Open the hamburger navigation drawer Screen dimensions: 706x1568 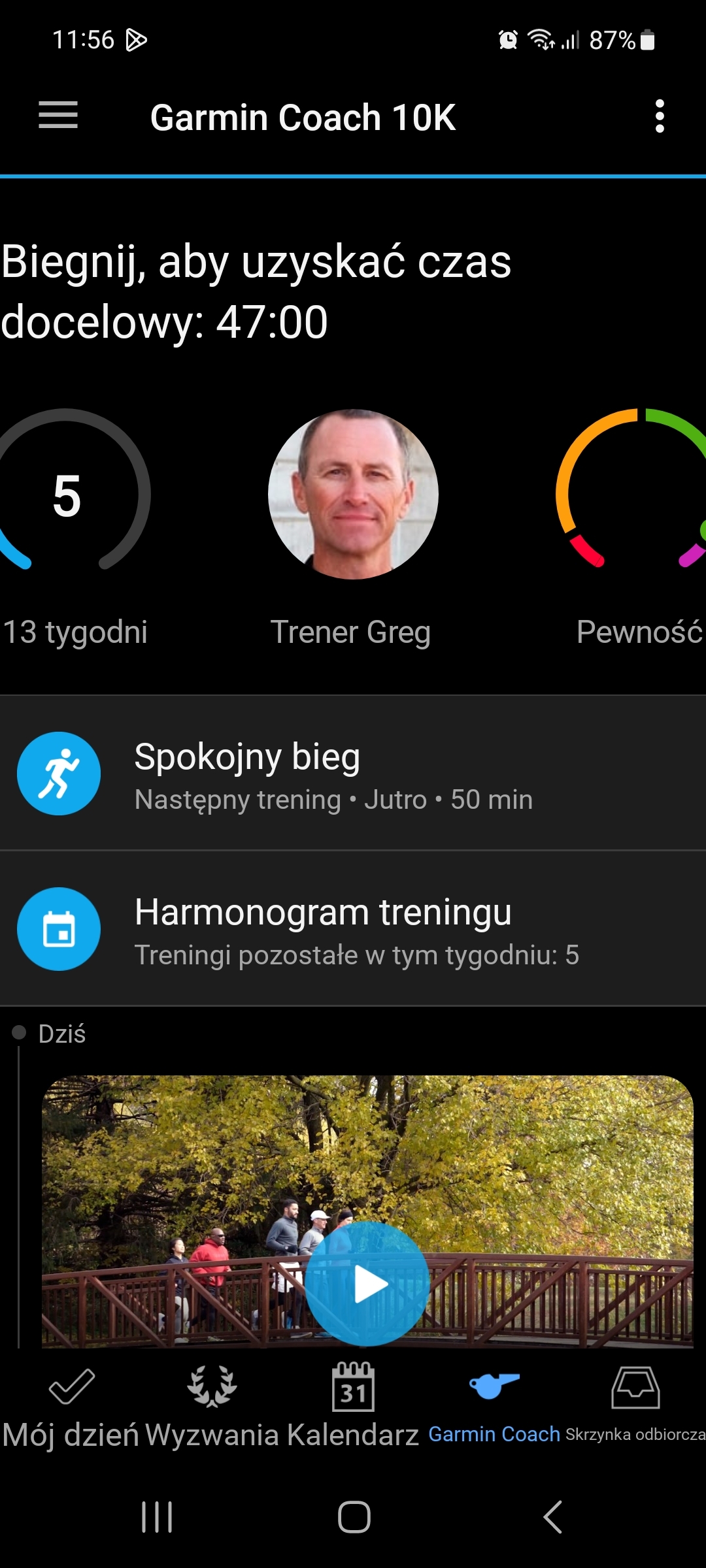pyautogui.click(x=58, y=116)
